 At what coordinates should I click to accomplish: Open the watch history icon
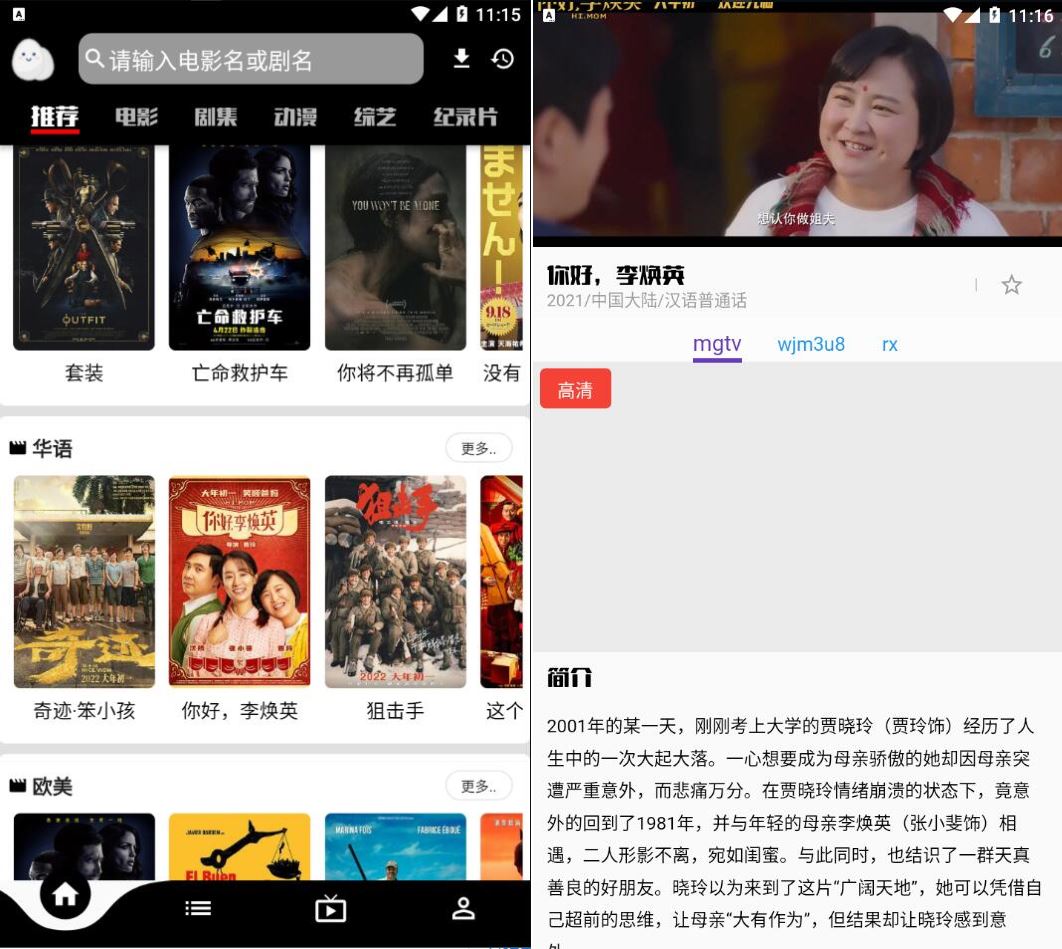point(502,59)
